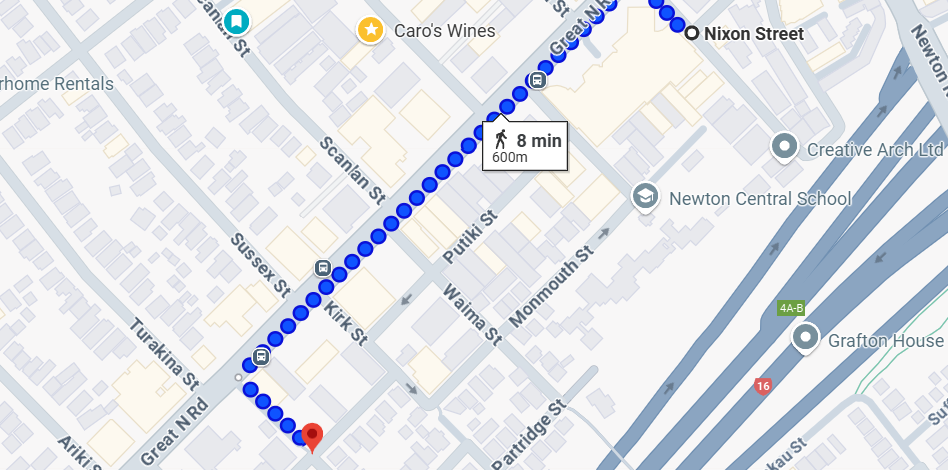This screenshot has height=470, width=948.
Task: Select the bus stop near Turakina St corner
Action: (261, 354)
